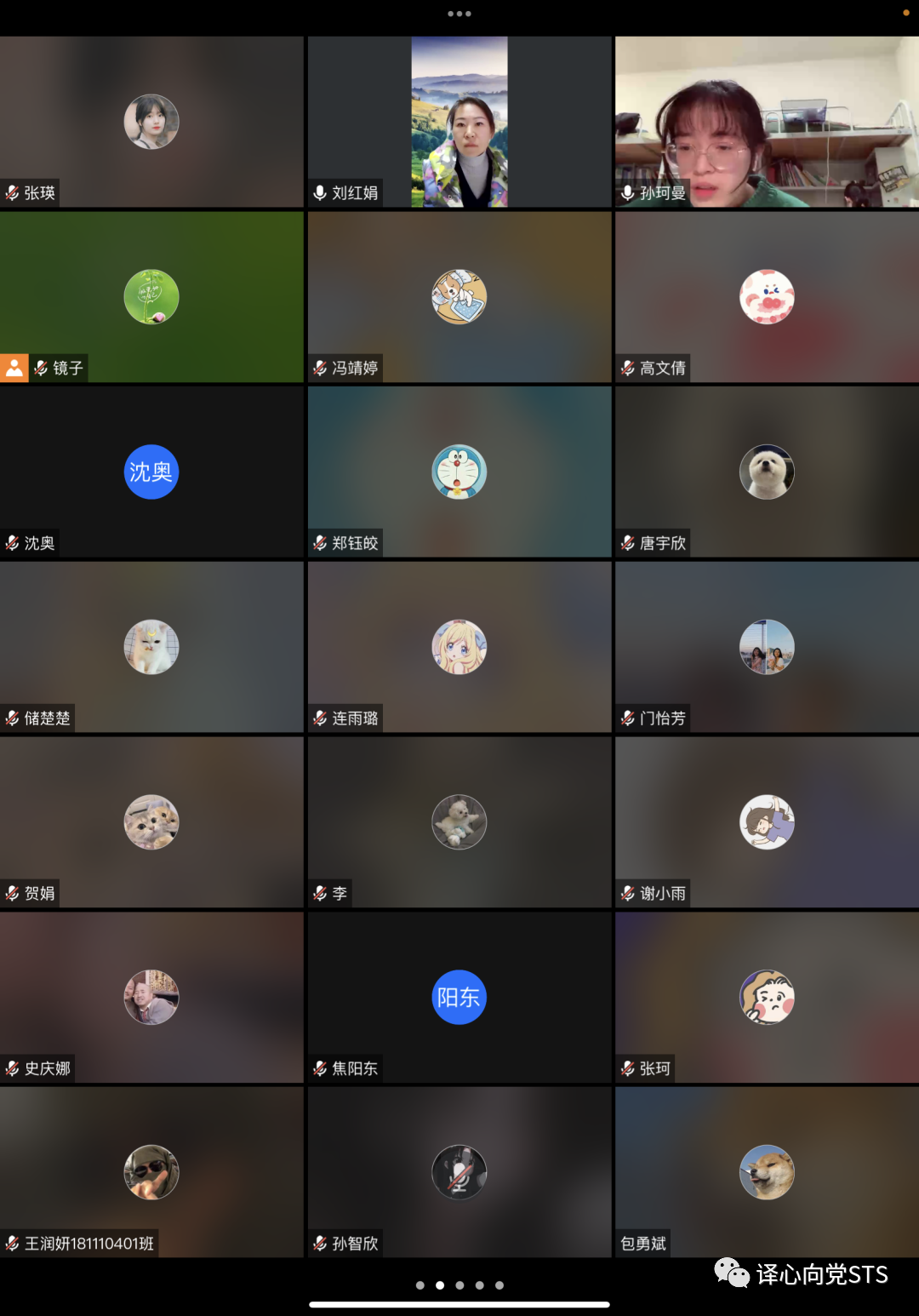The width and height of the screenshot is (919, 1316).
Task: Tap participant tile of 储楚楚
Action: pos(151,647)
